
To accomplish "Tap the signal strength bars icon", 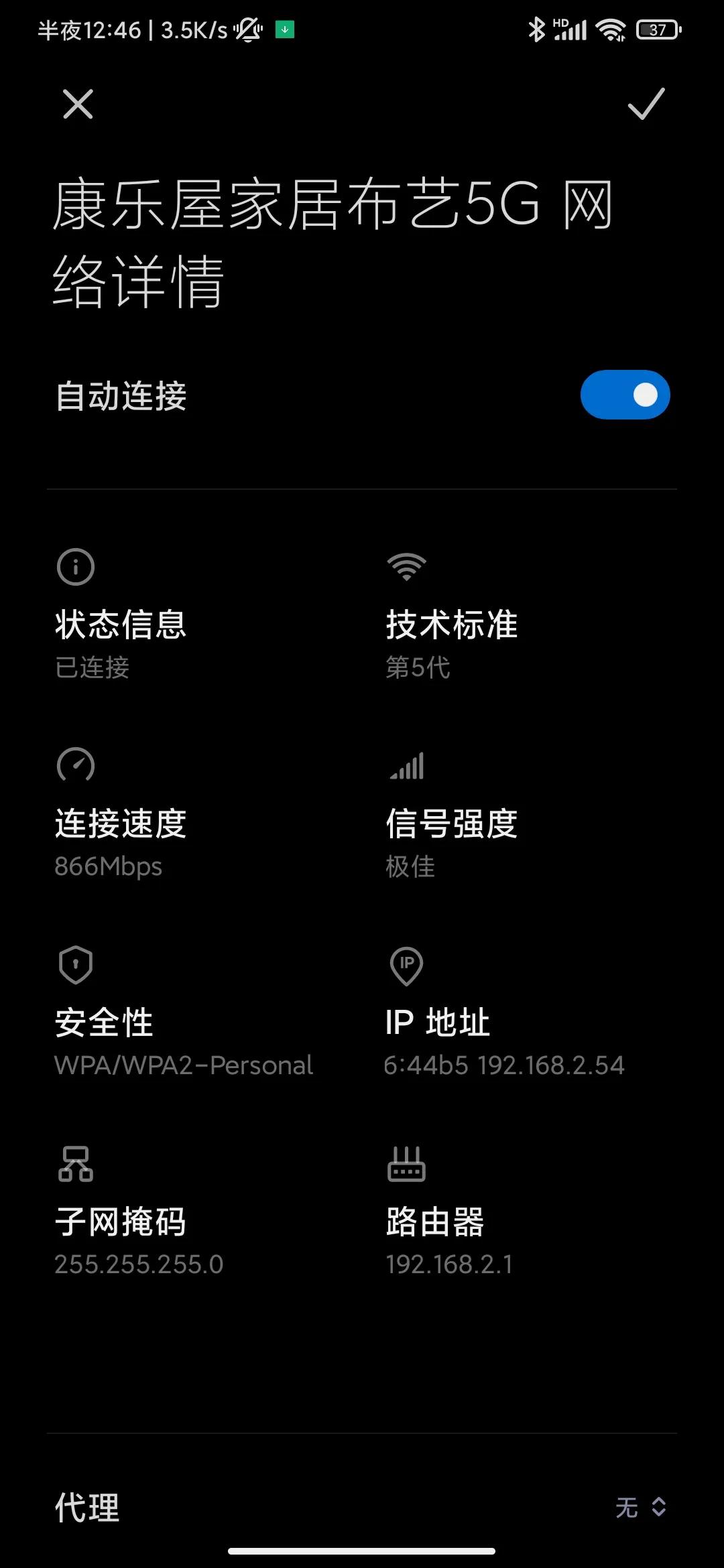I will pyautogui.click(x=406, y=766).
